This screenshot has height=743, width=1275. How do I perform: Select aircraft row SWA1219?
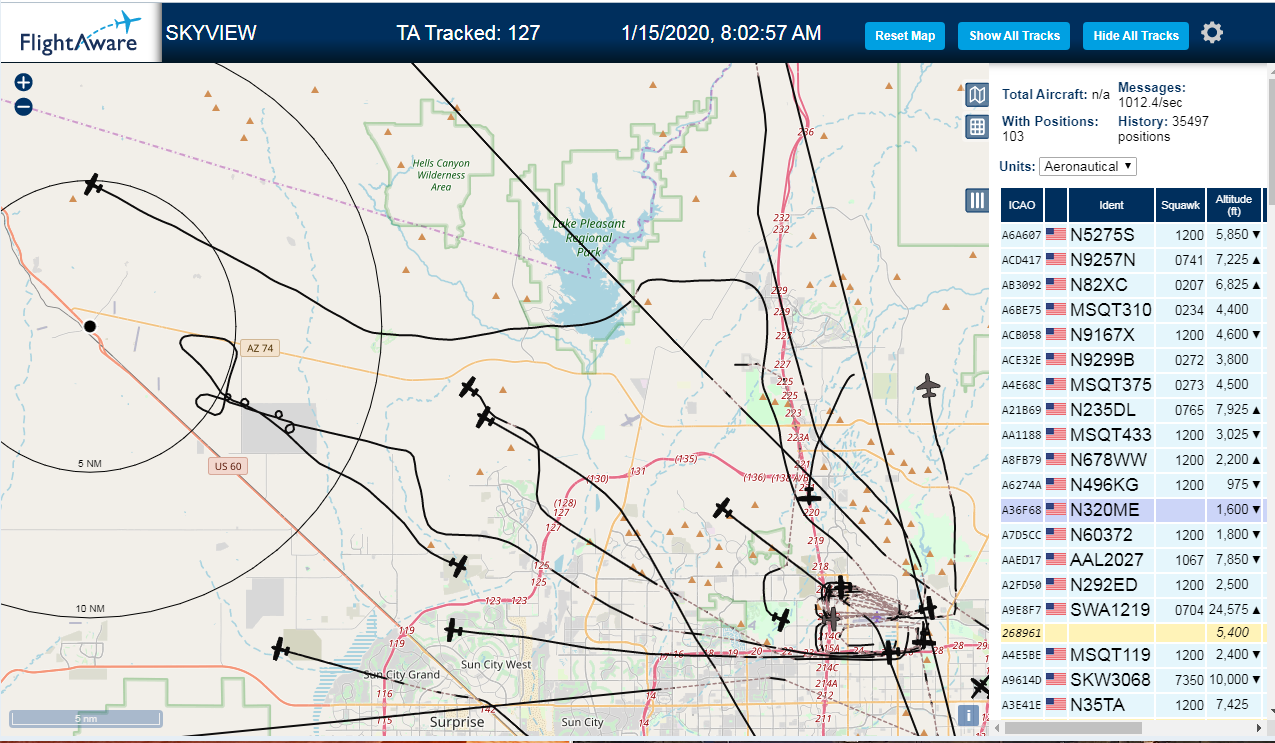pyautogui.click(x=1132, y=610)
